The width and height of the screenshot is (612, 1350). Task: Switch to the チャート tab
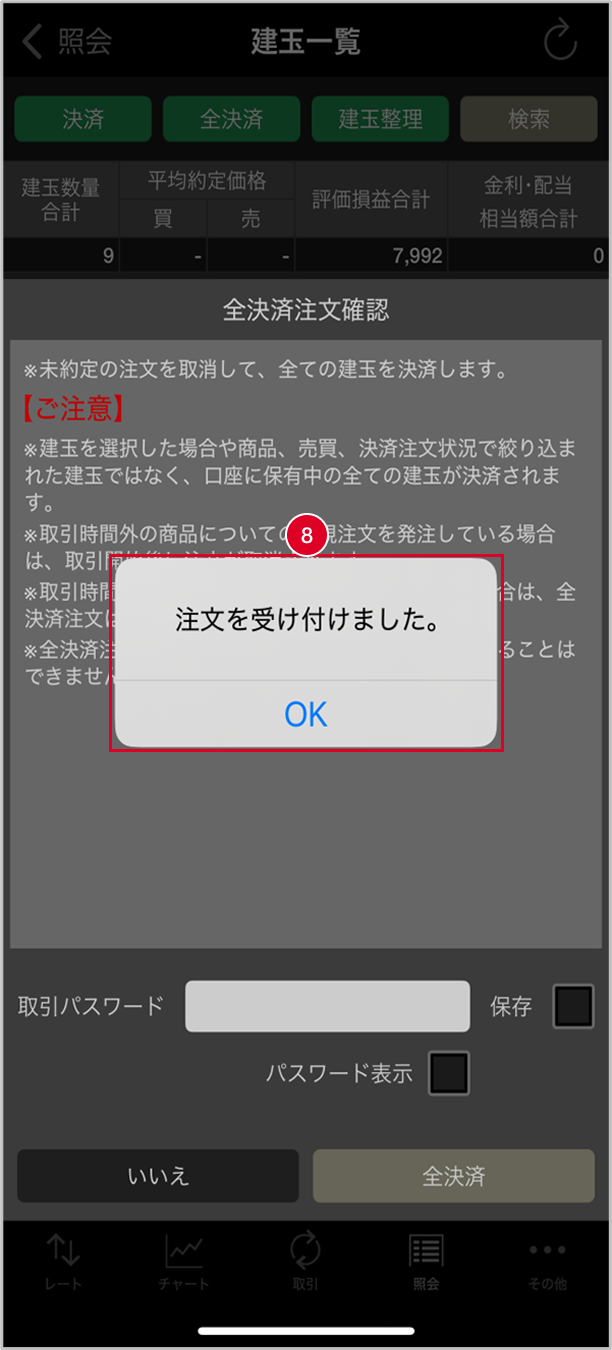tap(184, 1262)
